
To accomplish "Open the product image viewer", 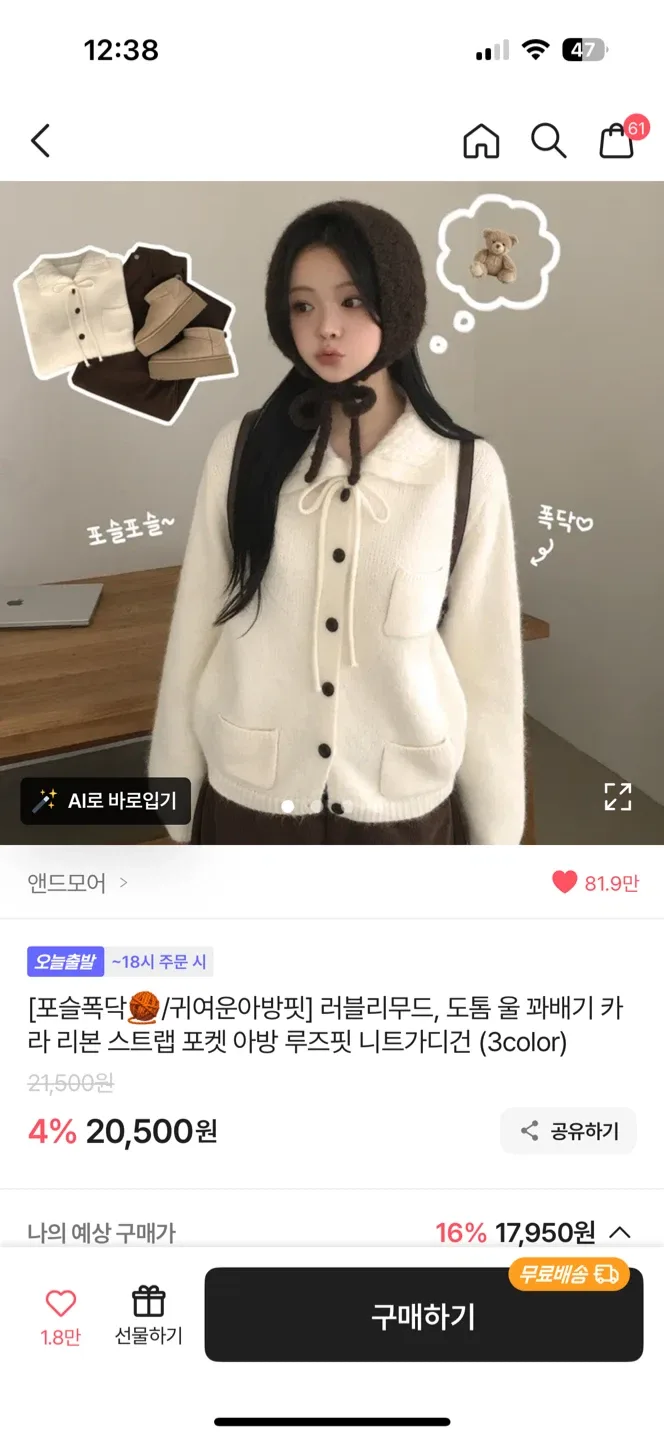I will point(332,500).
